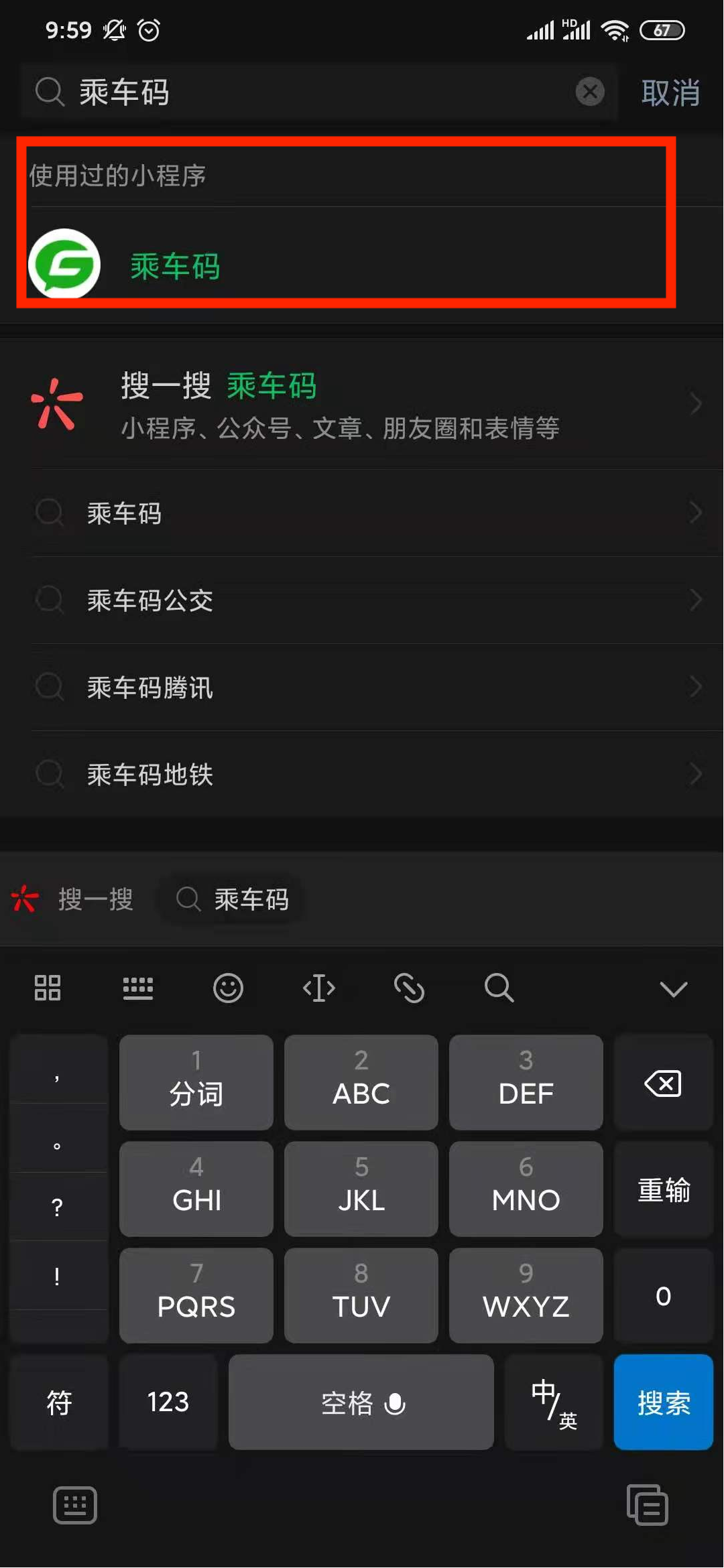Viewport: 724px width, 1568px height.
Task: Hide the keyboard with the down chevron
Action: point(673,988)
